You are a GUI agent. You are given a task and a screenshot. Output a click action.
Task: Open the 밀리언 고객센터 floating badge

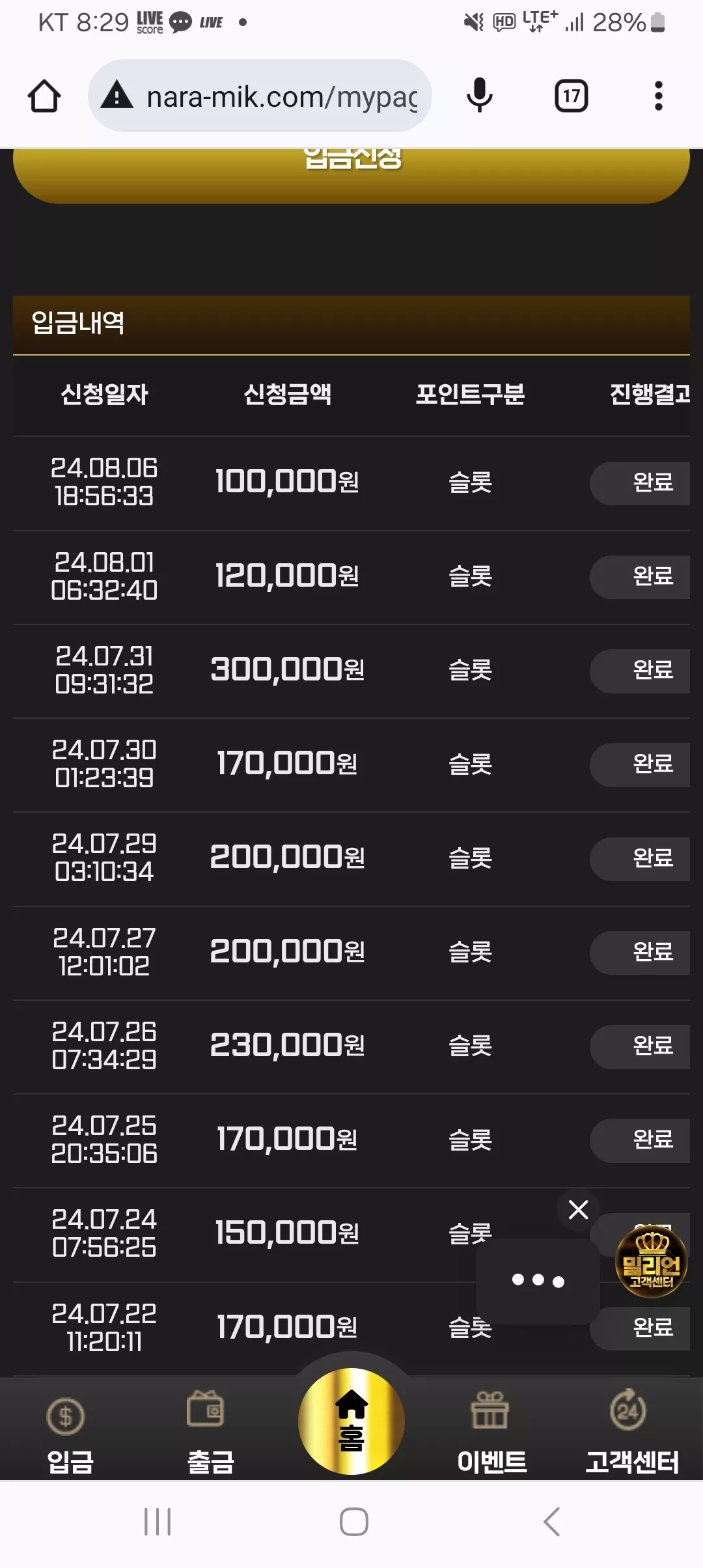[652, 1261]
